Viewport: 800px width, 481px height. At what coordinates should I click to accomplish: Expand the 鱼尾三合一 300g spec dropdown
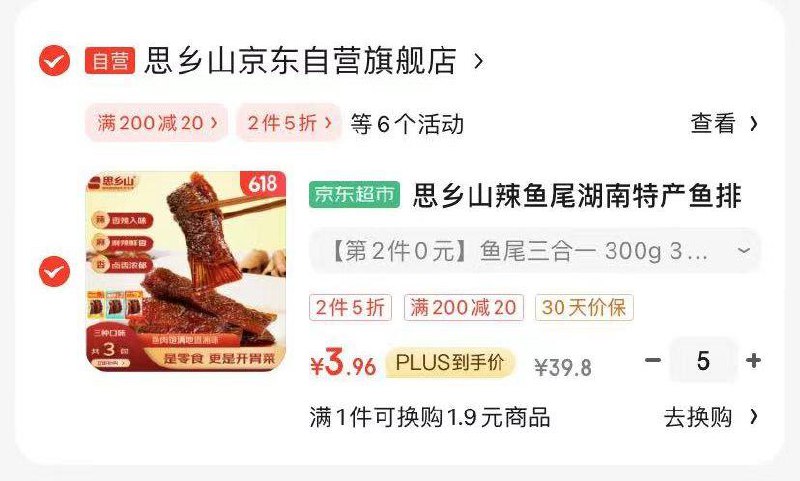[535, 250]
